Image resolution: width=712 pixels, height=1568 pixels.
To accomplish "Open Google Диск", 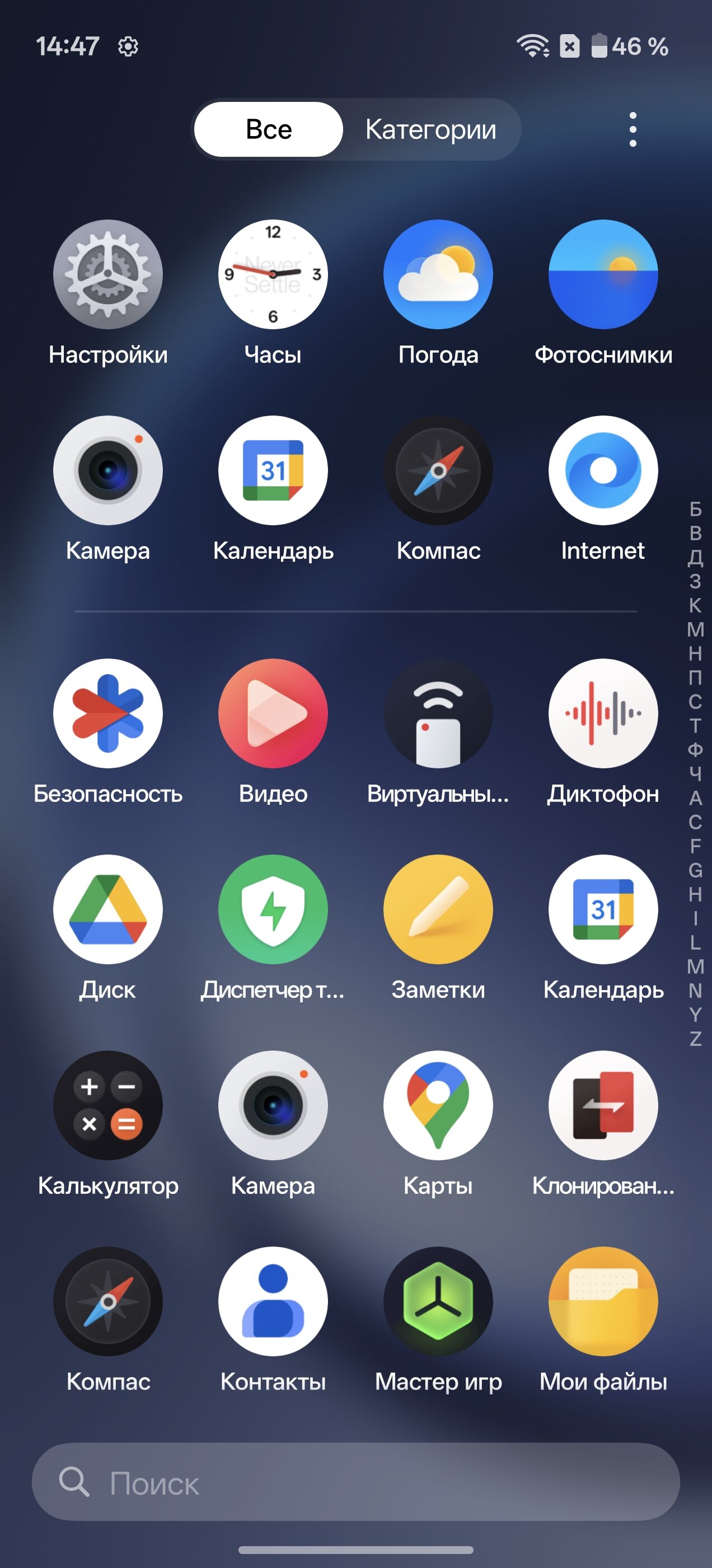I will click(107, 909).
